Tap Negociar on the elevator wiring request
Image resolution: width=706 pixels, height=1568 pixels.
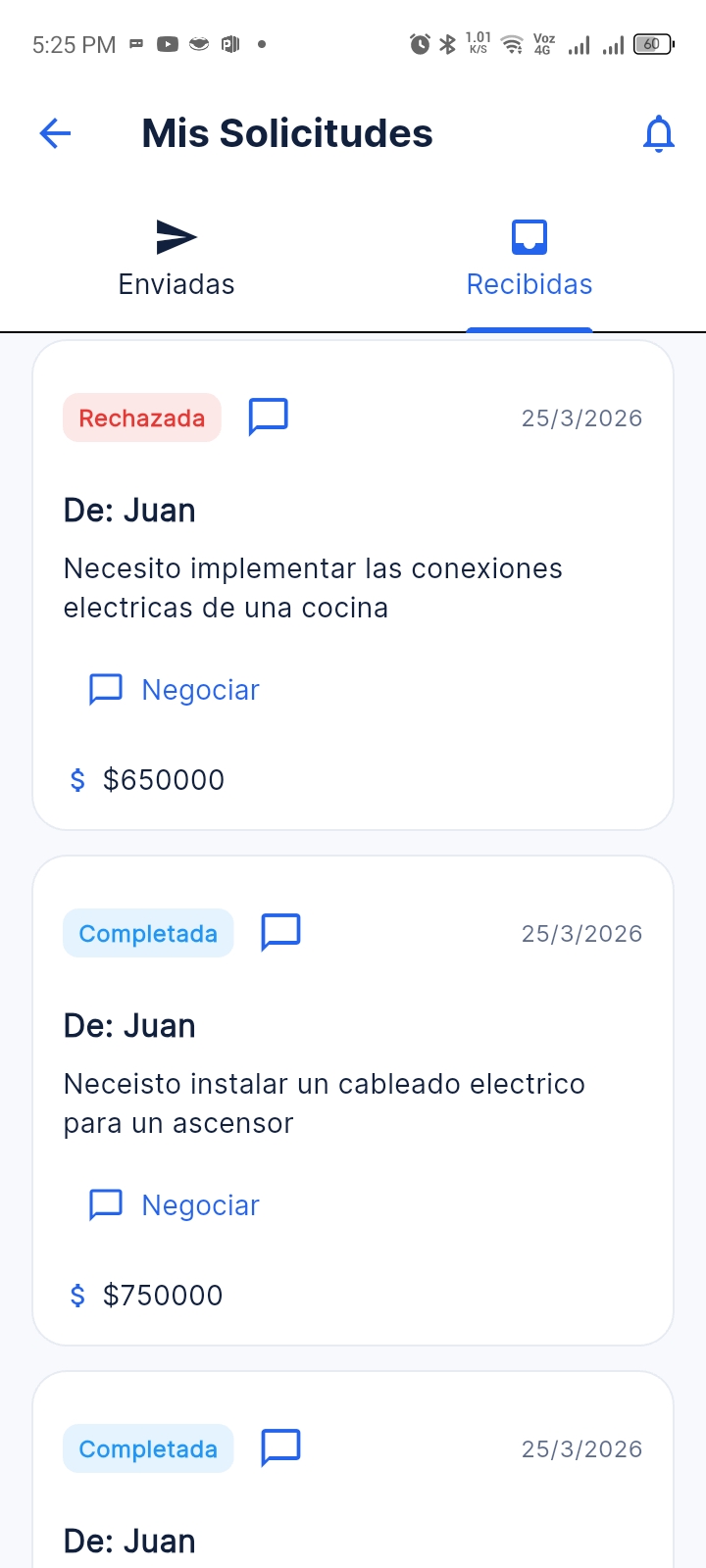click(200, 1204)
